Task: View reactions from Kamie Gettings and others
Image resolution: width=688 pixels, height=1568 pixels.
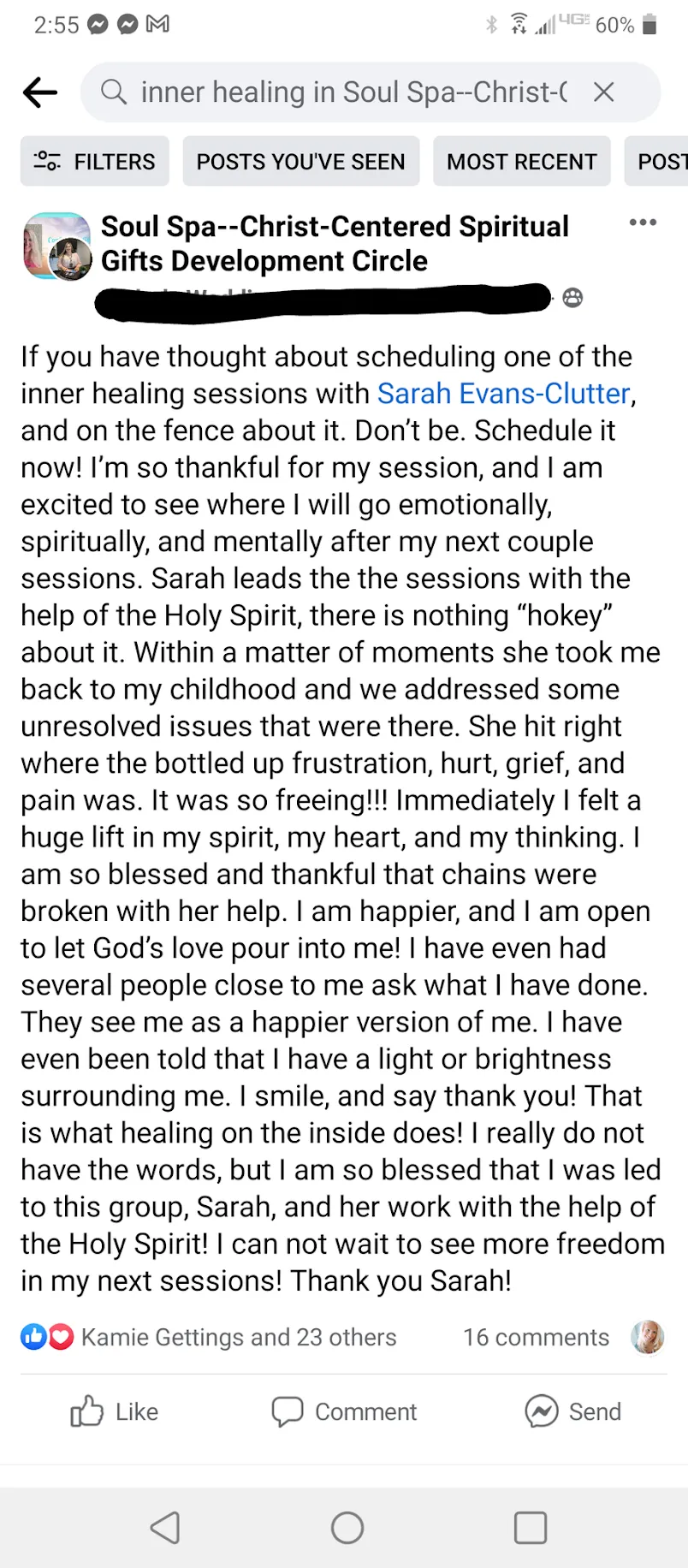Action: click(x=238, y=1337)
